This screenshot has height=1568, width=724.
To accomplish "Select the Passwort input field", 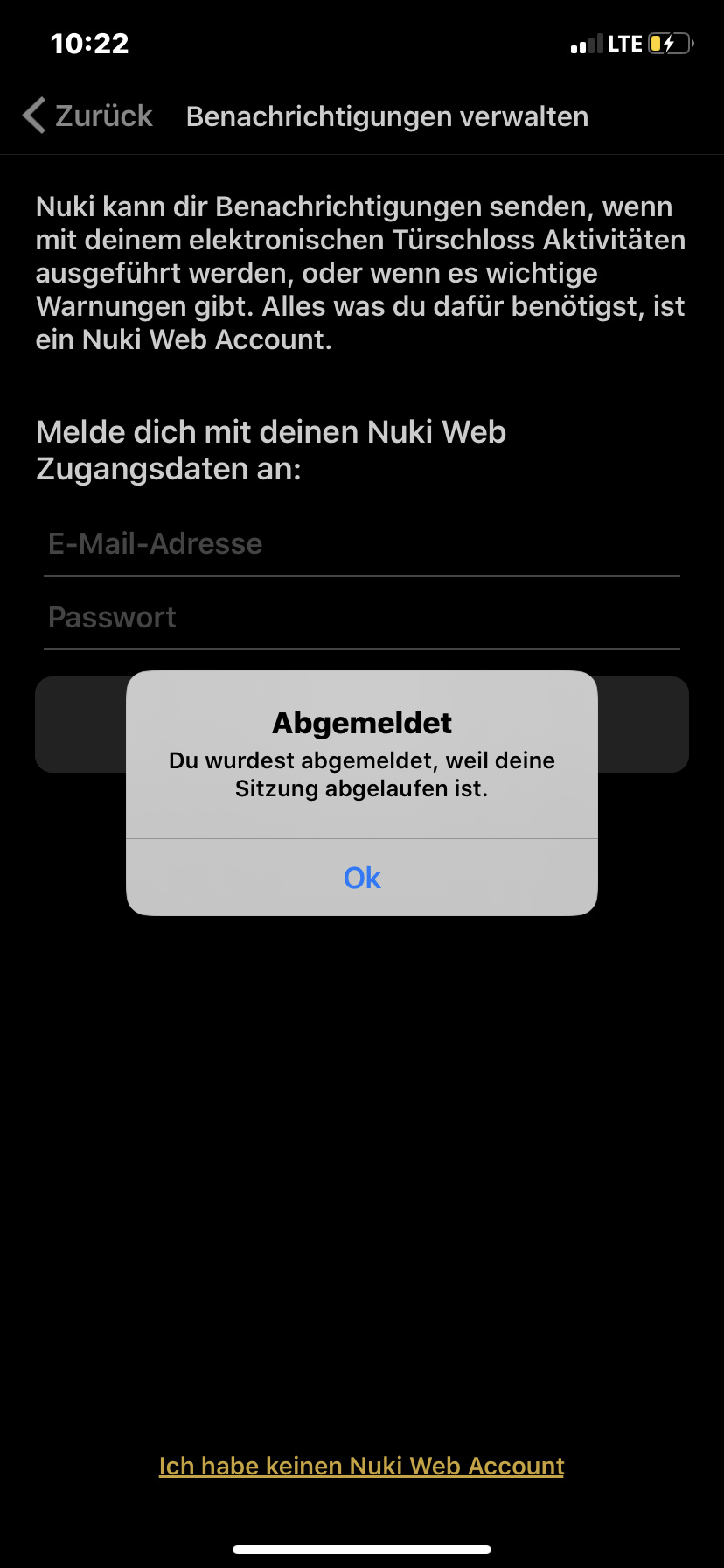I will (362, 618).
